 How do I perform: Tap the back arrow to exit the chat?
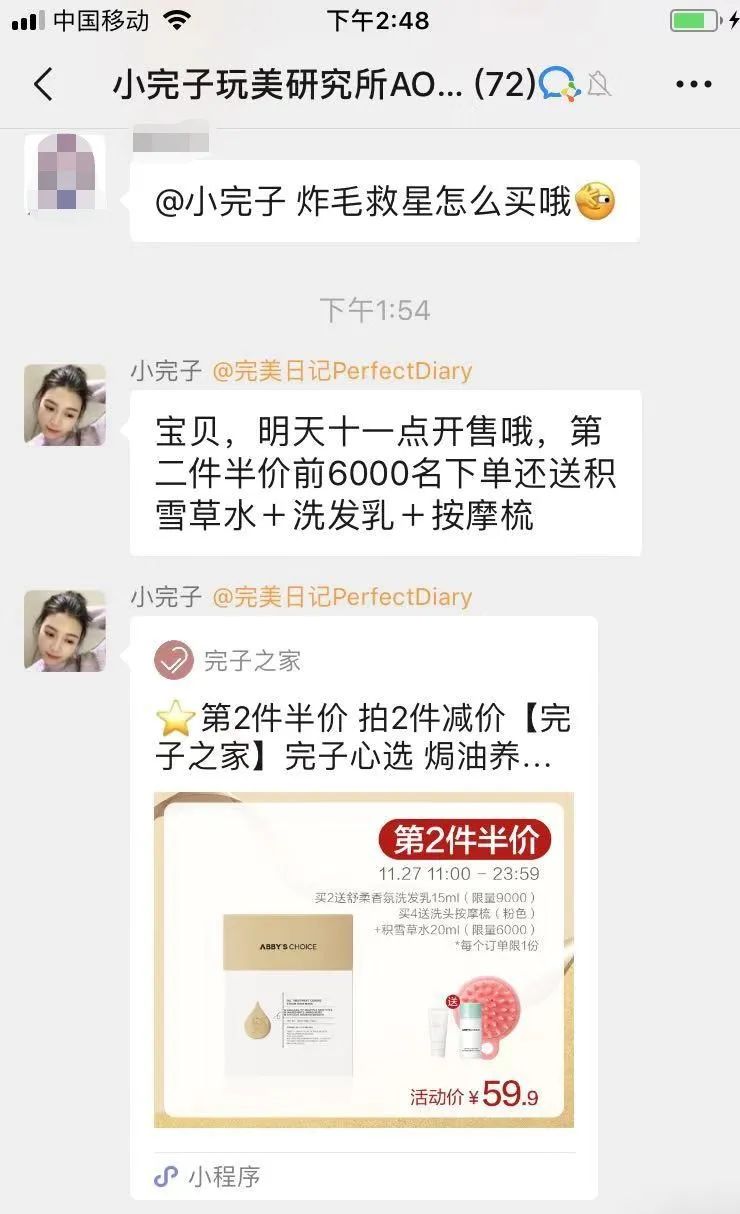(x=42, y=85)
